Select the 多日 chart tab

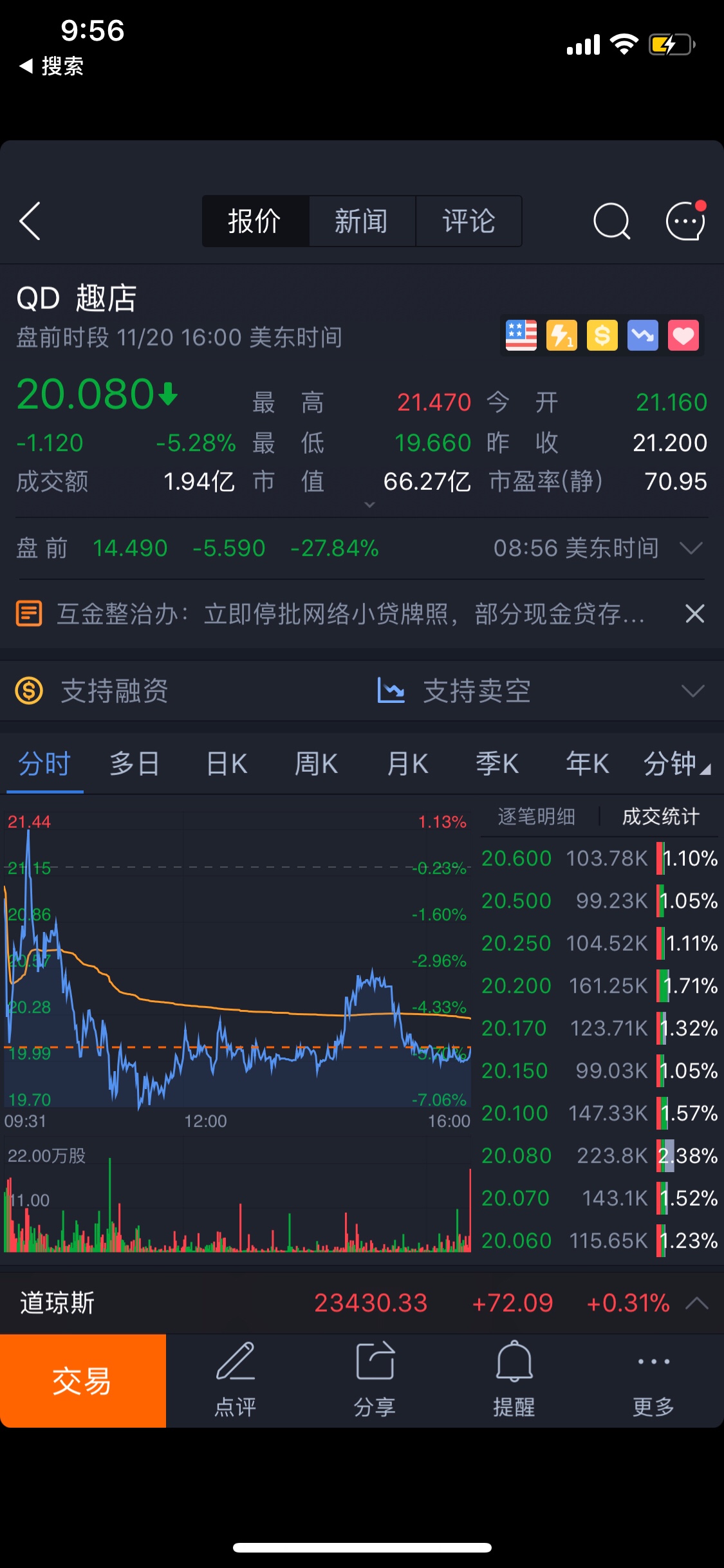click(135, 764)
